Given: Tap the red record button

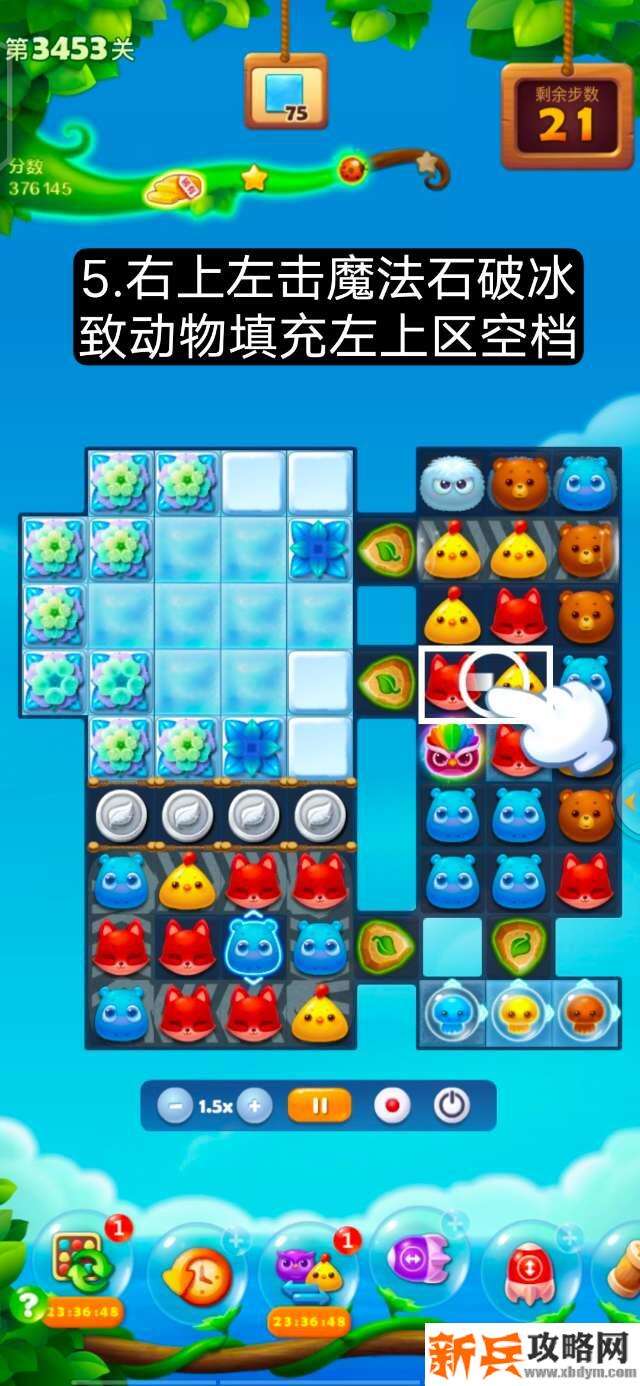Looking at the screenshot, I should click(391, 1107).
